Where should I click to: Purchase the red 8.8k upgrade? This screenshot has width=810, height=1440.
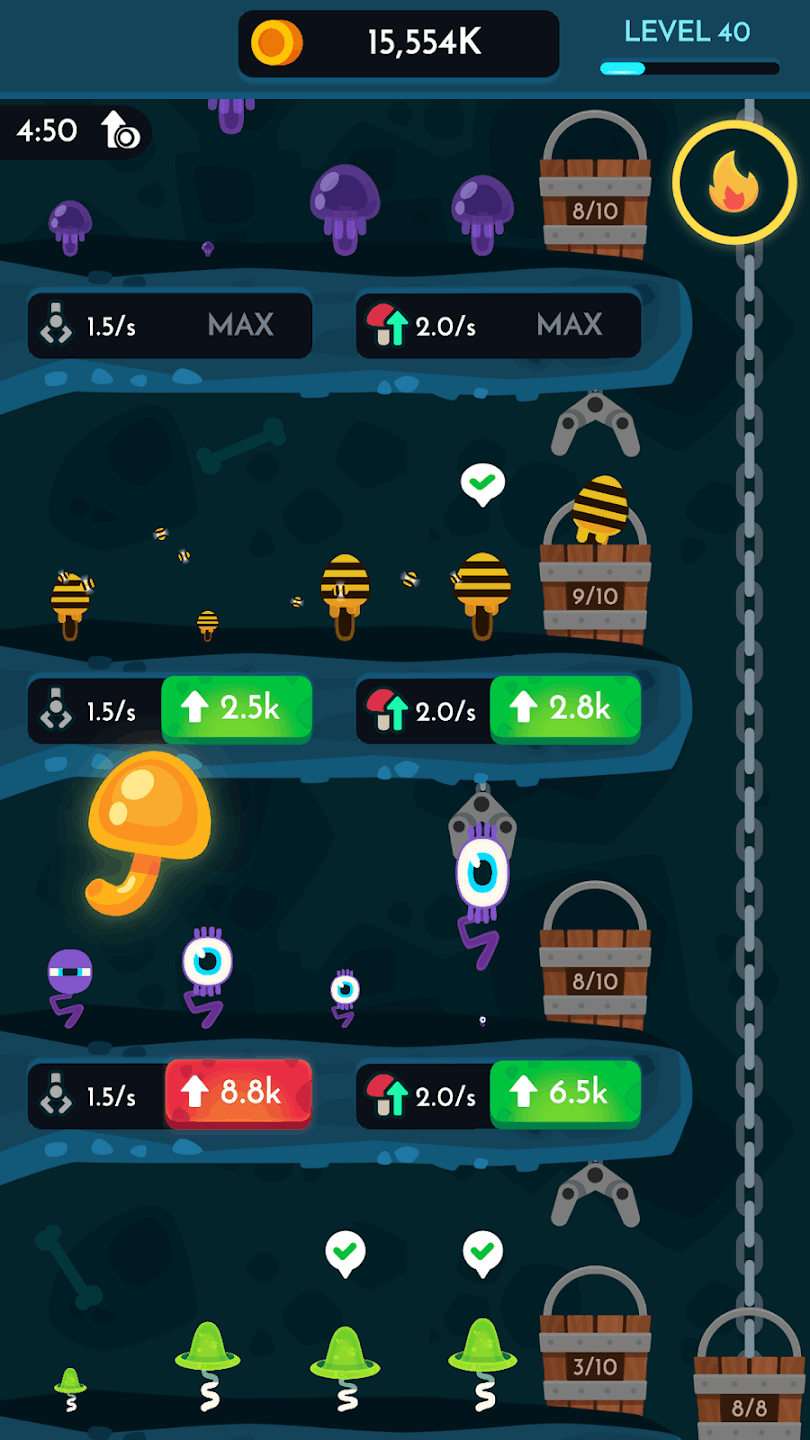238,1093
